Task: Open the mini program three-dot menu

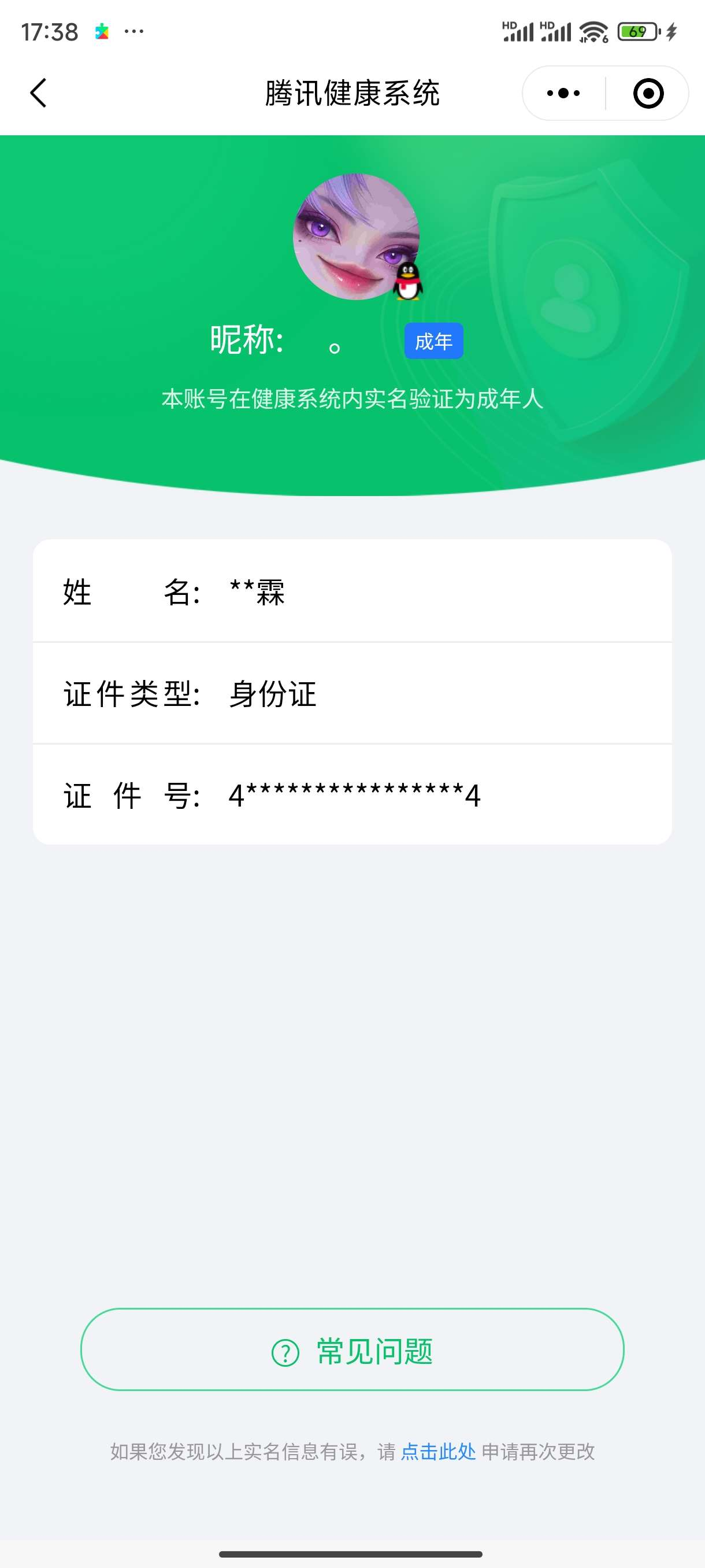Action: (x=563, y=93)
